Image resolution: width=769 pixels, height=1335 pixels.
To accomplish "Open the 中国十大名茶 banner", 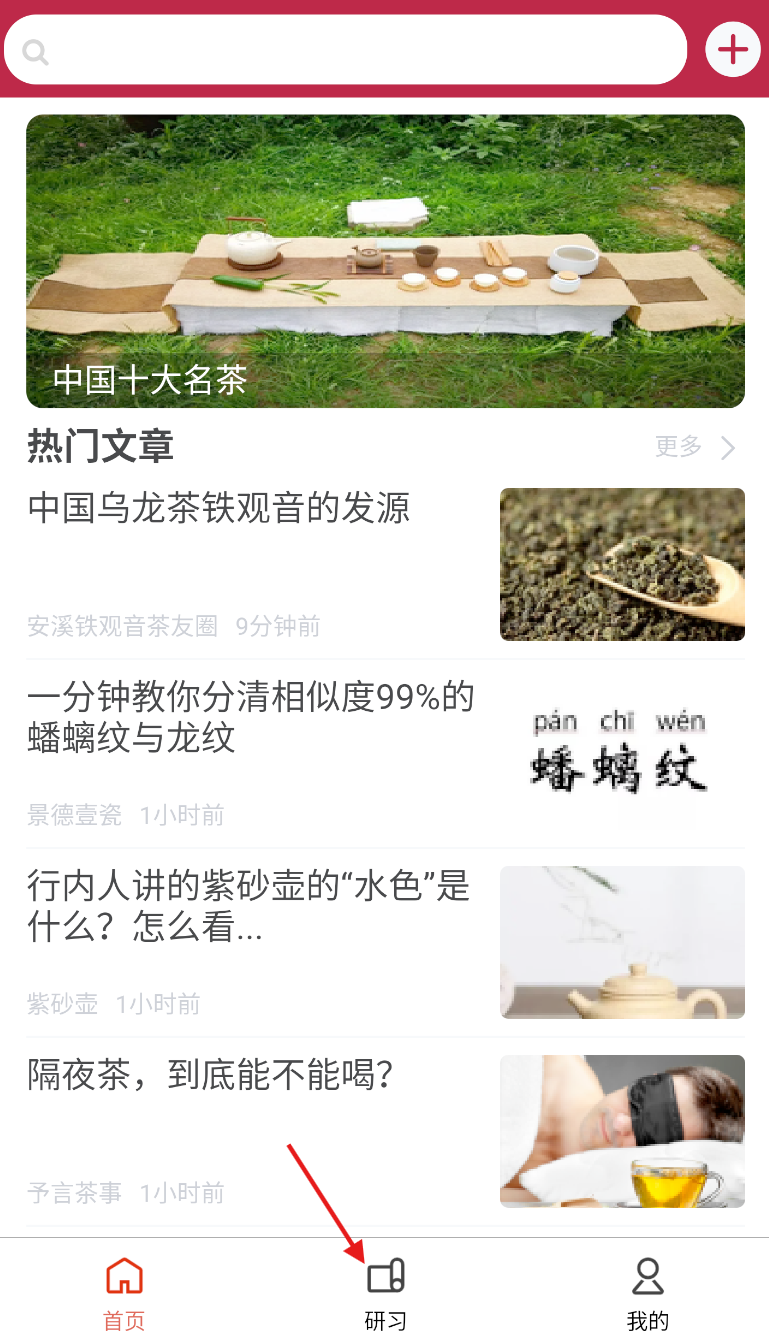I will [x=385, y=261].
